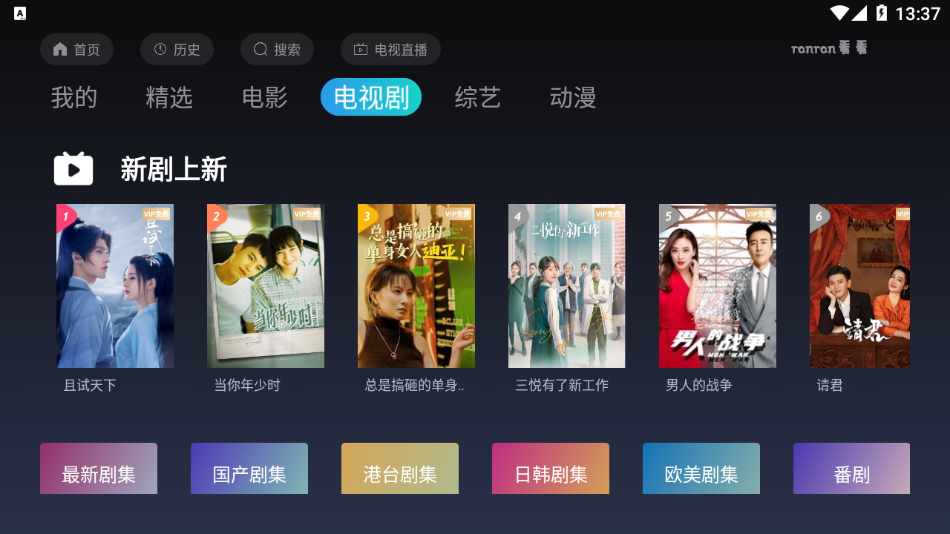The image size is (950, 534).
Task: Browse the 欧美剧集 category
Action: point(701,469)
